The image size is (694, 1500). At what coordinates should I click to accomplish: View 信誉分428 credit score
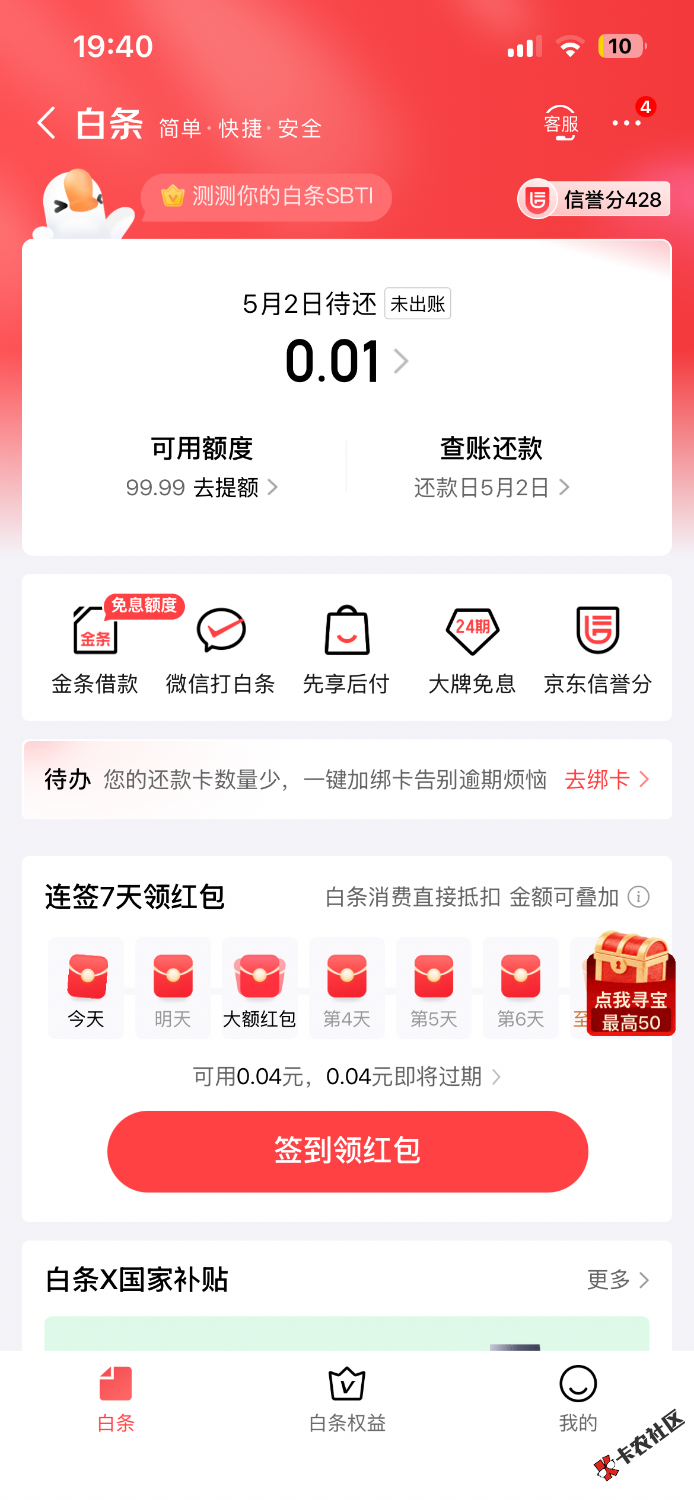click(x=594, y=199)
